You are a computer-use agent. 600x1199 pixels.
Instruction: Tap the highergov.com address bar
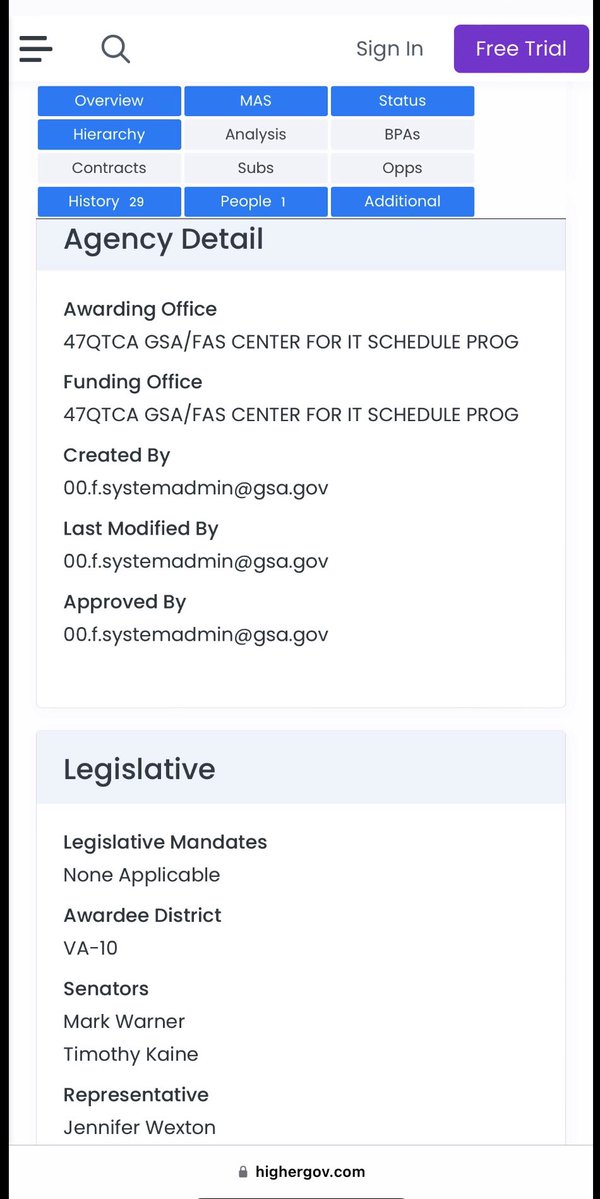pyautogui.click(x=300, y=1171)
